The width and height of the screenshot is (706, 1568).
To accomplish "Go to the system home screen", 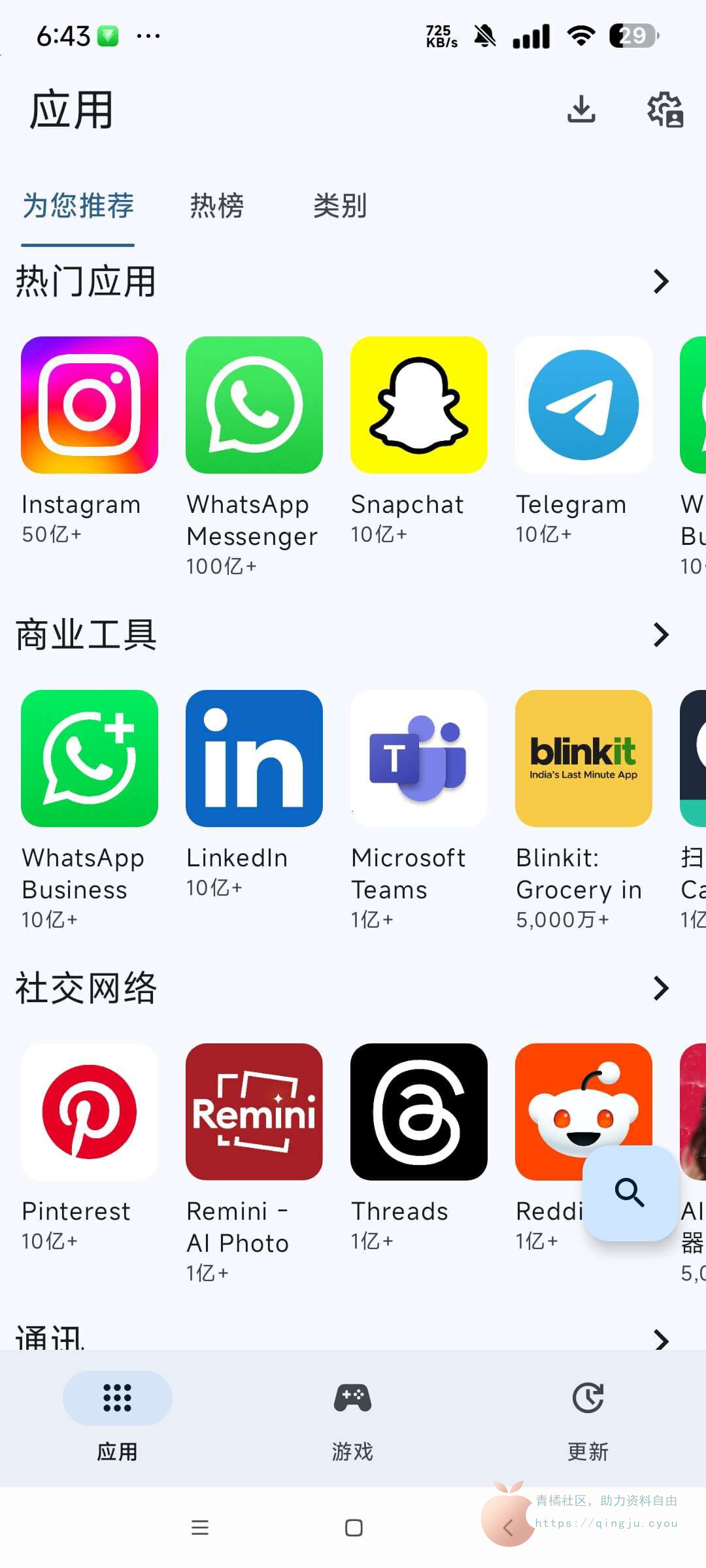I will coord(354,1527).
